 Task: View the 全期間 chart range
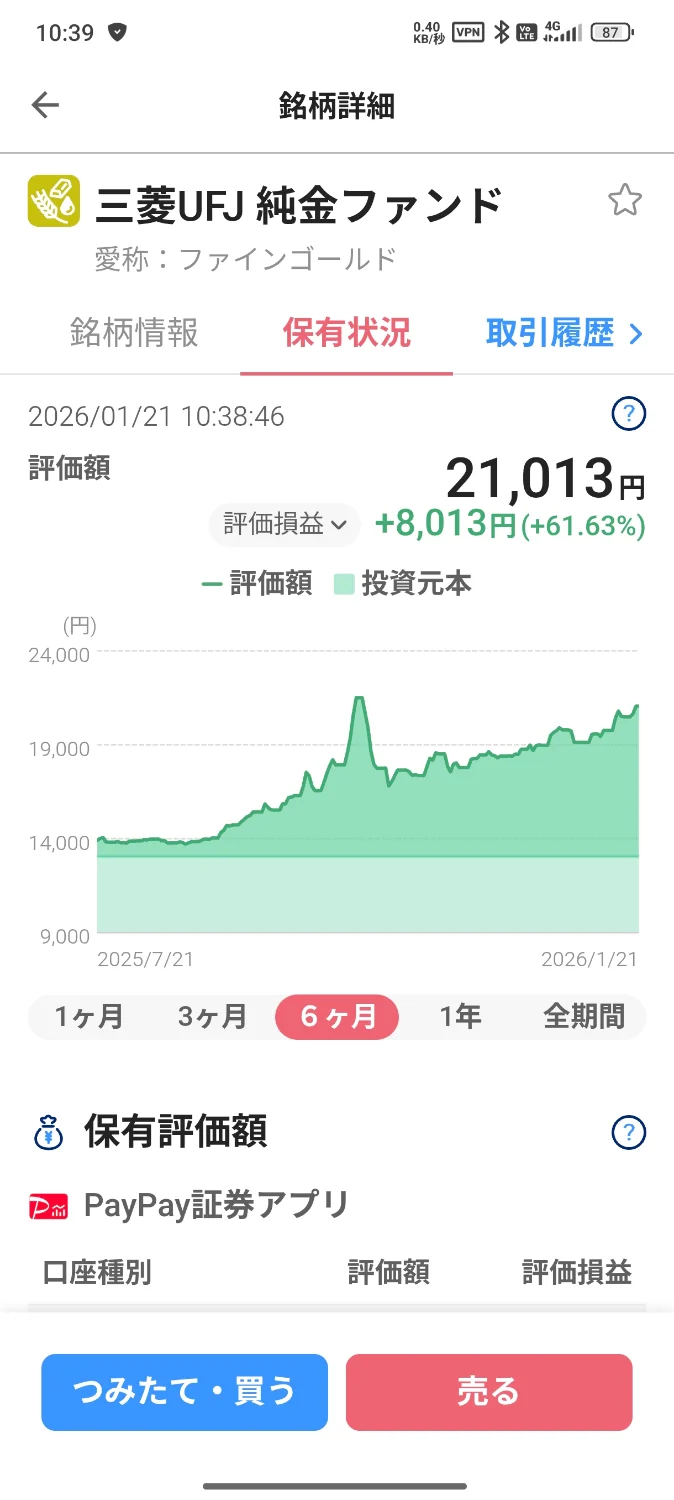click(584, 1017)
